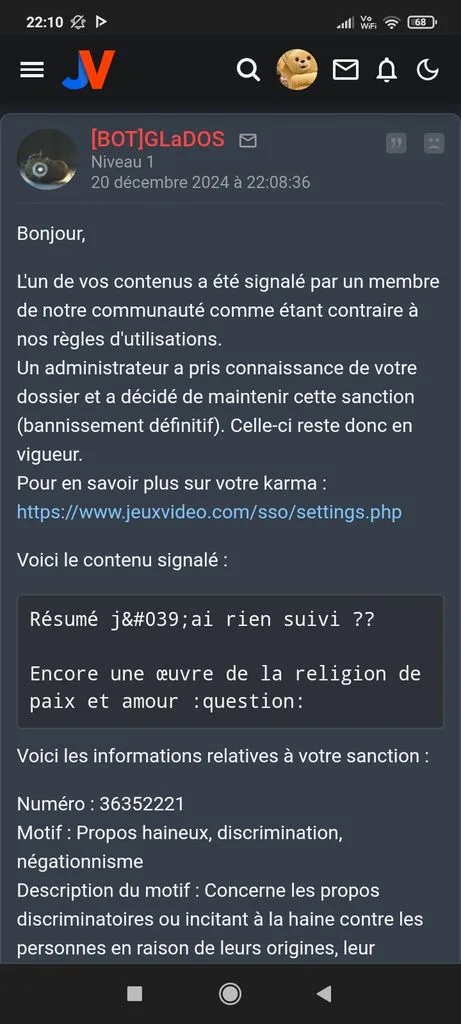461x1024 pixels.
Task: Open [BOT]GLaDOS user profile
Action: (x=157, y=139)
